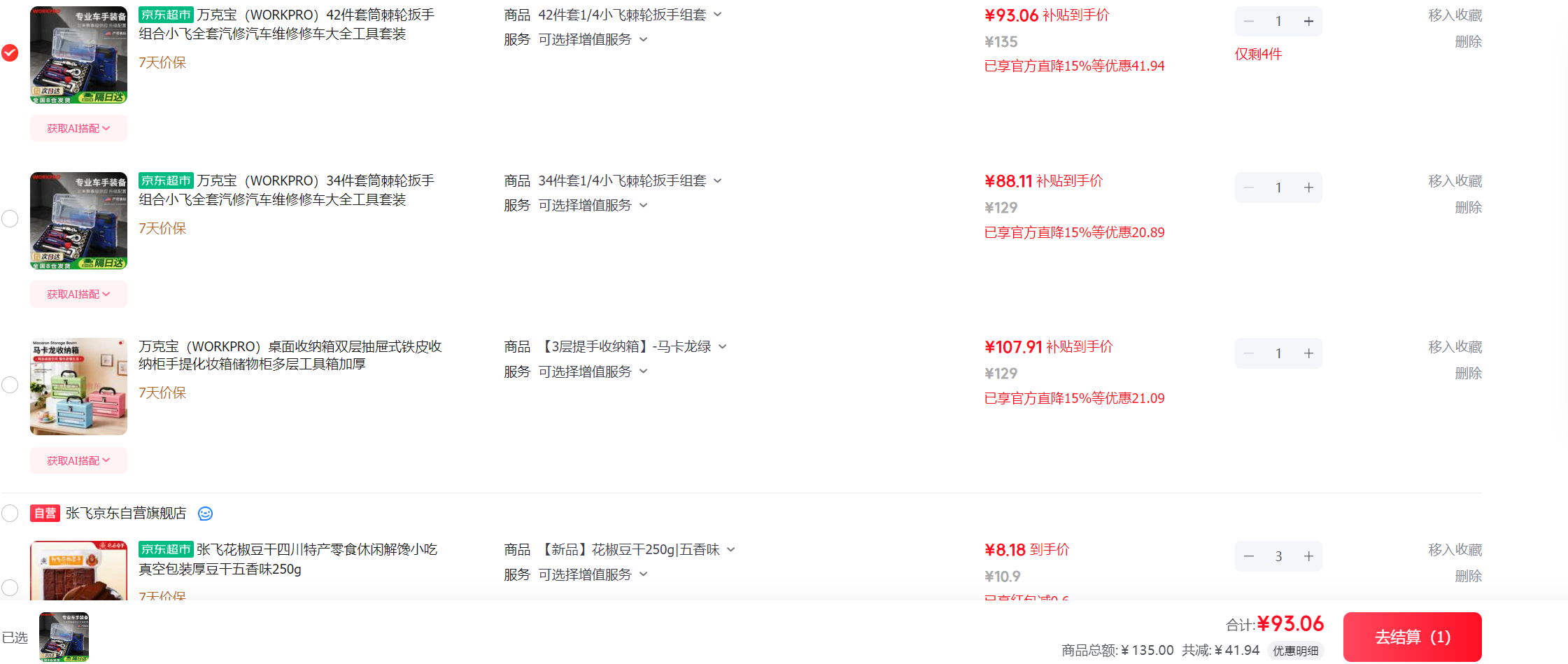Open the 张飞京东自营旗舰店 store page
The width and height of the screenshot is (1568, 664).
(126, 514)
